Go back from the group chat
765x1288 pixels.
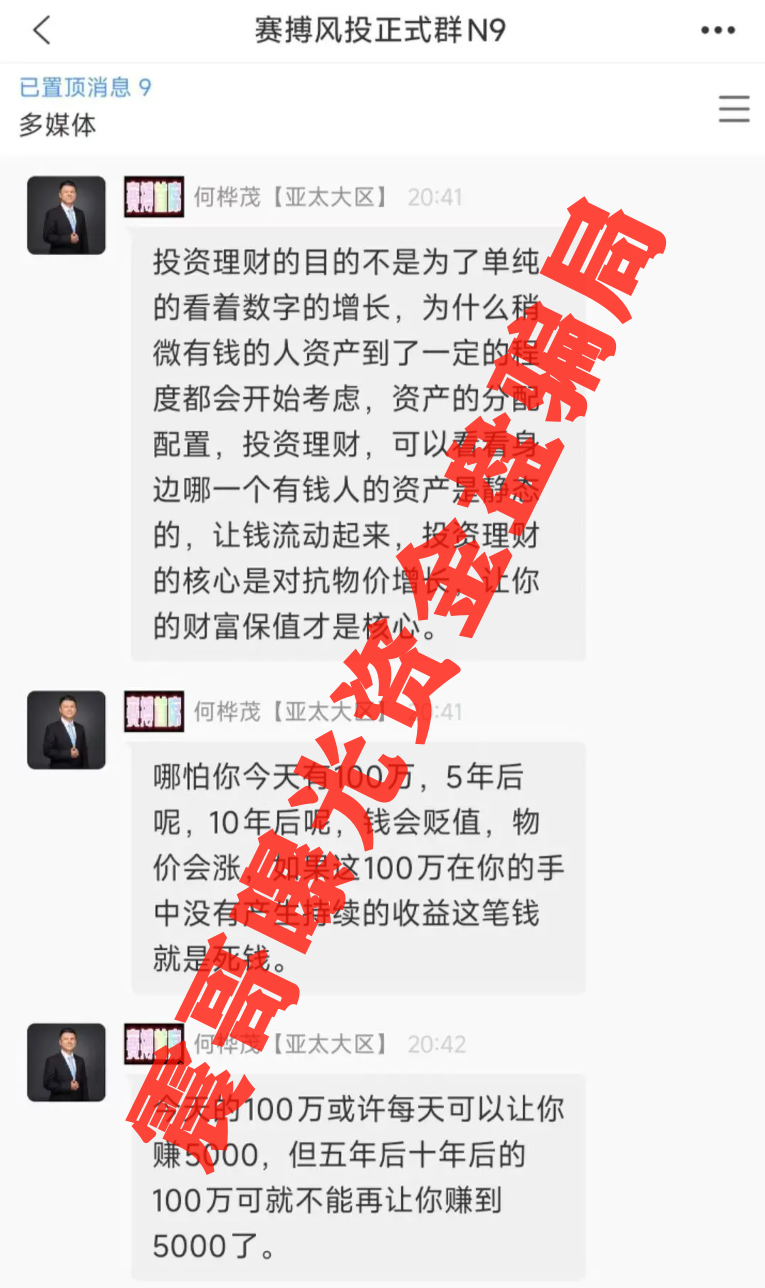[41, 30]
